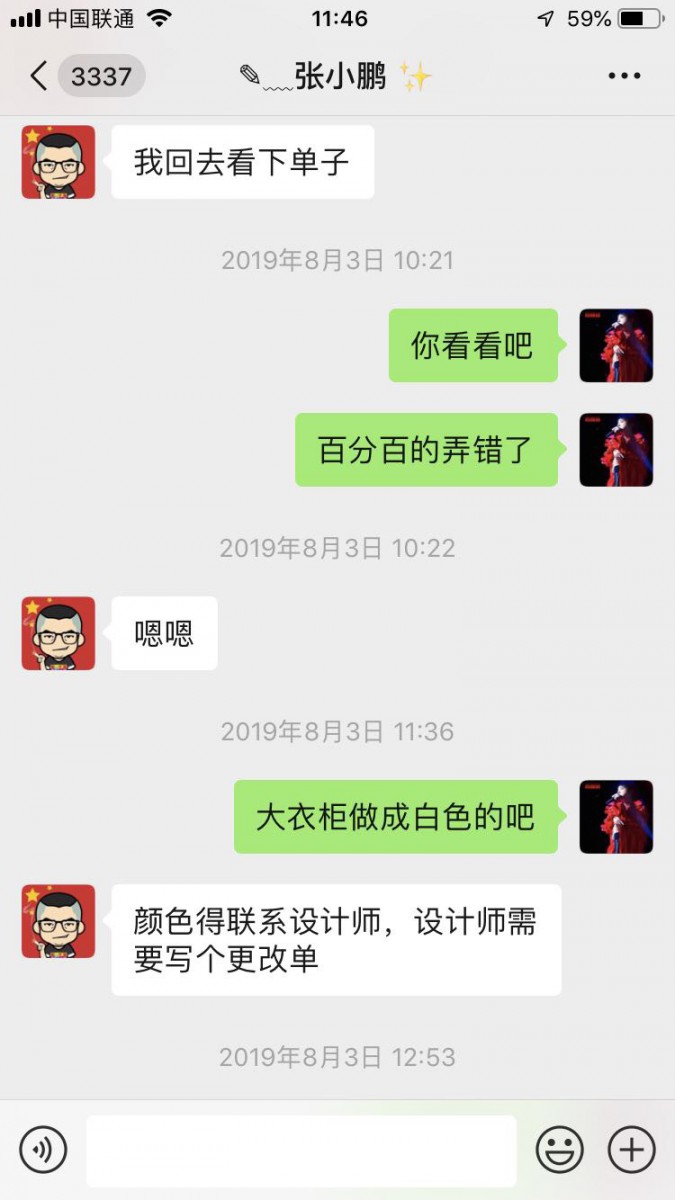675x1200 pixels.
Task: Open my avatar beside 大衣柜做成白色的吧
Action: coord(616,817)
